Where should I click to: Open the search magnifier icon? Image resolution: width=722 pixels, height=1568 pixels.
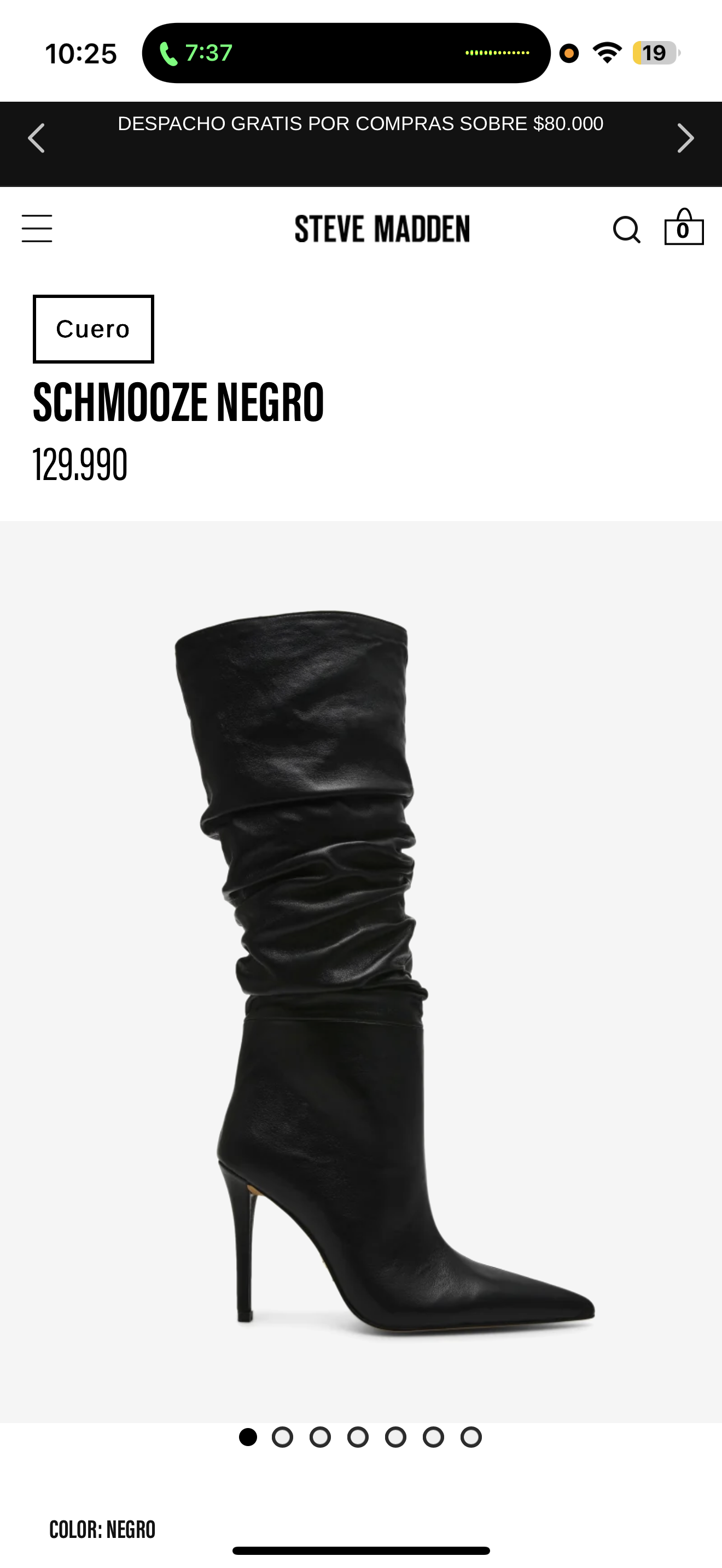[x=627, y=229]
